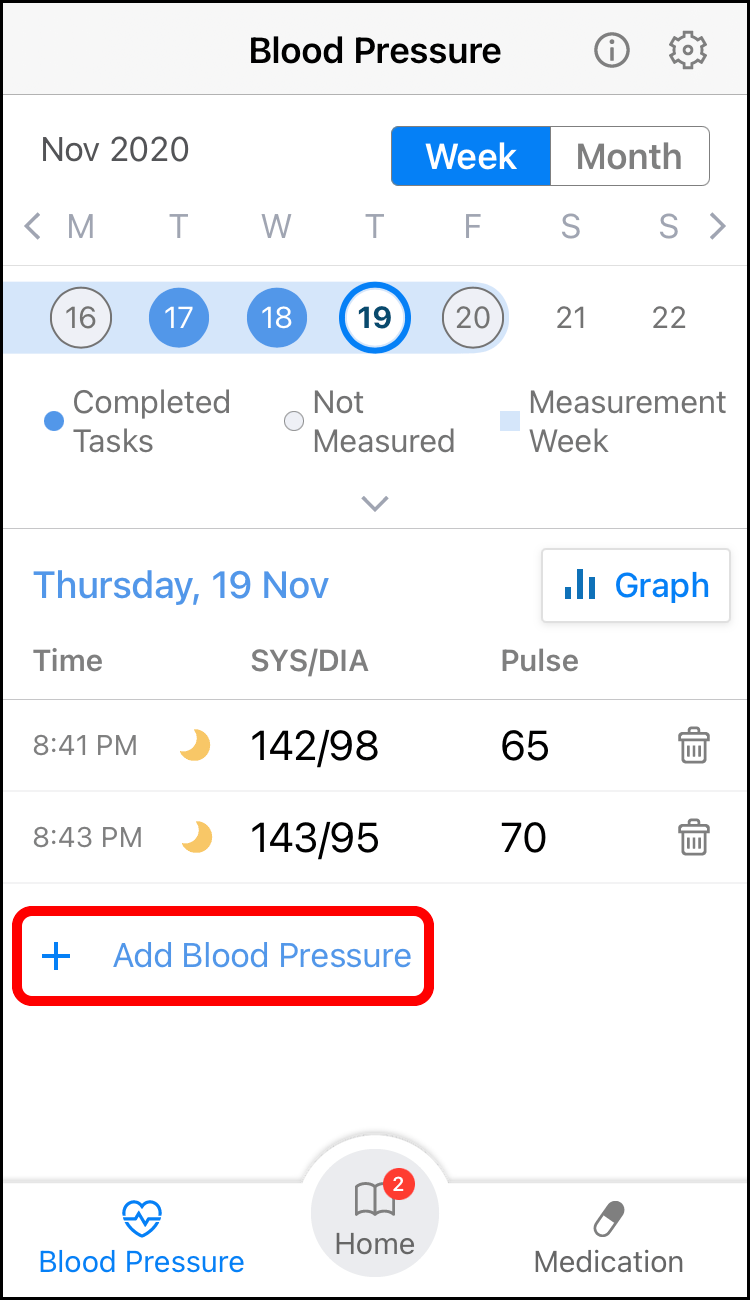The height and width of the screenshot is (1300, 750).
Task: Select day 17 in the calendar strip
Action: click(178, 317)
